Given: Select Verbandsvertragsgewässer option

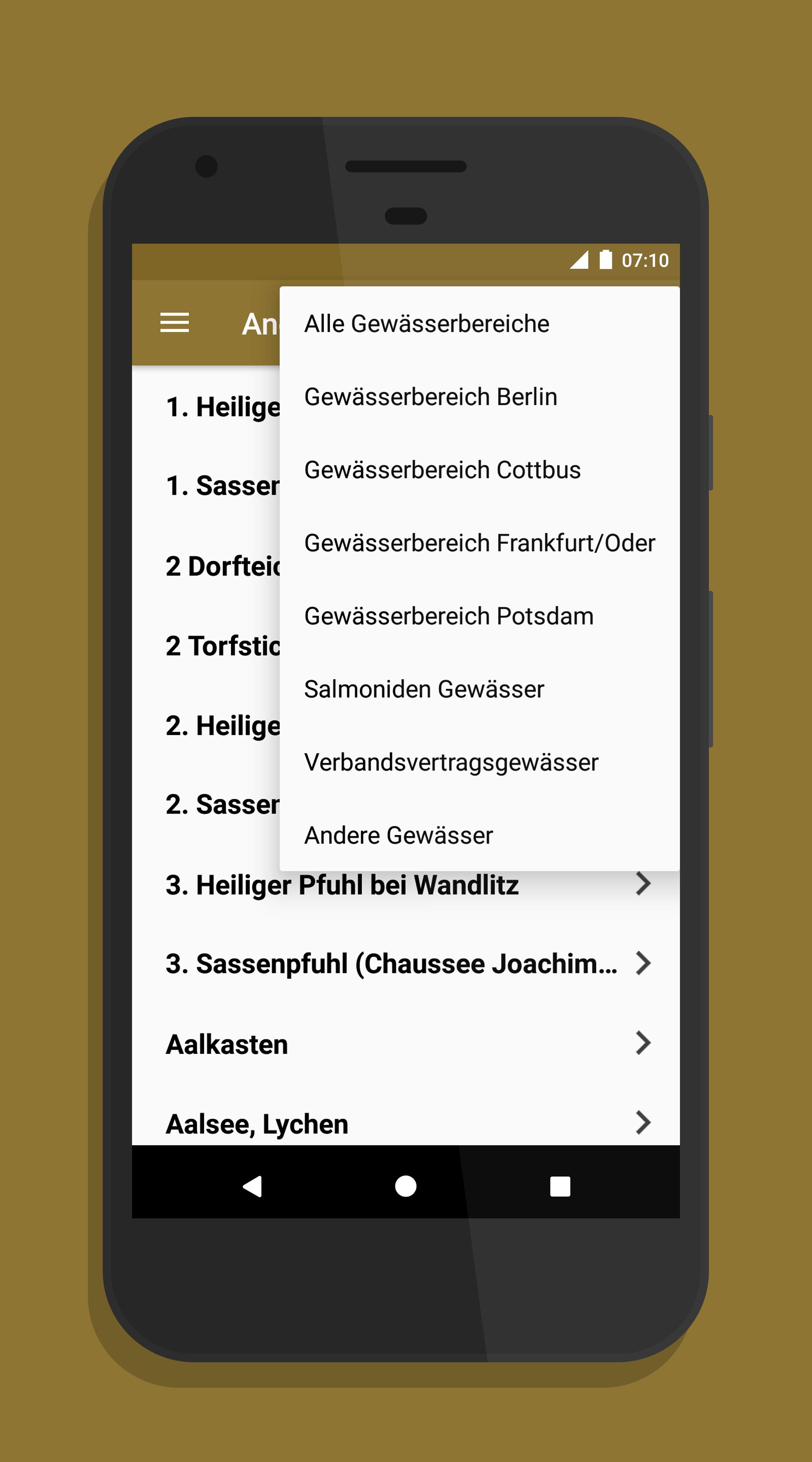Looking at the screenshot, I should tap(451, 762).
